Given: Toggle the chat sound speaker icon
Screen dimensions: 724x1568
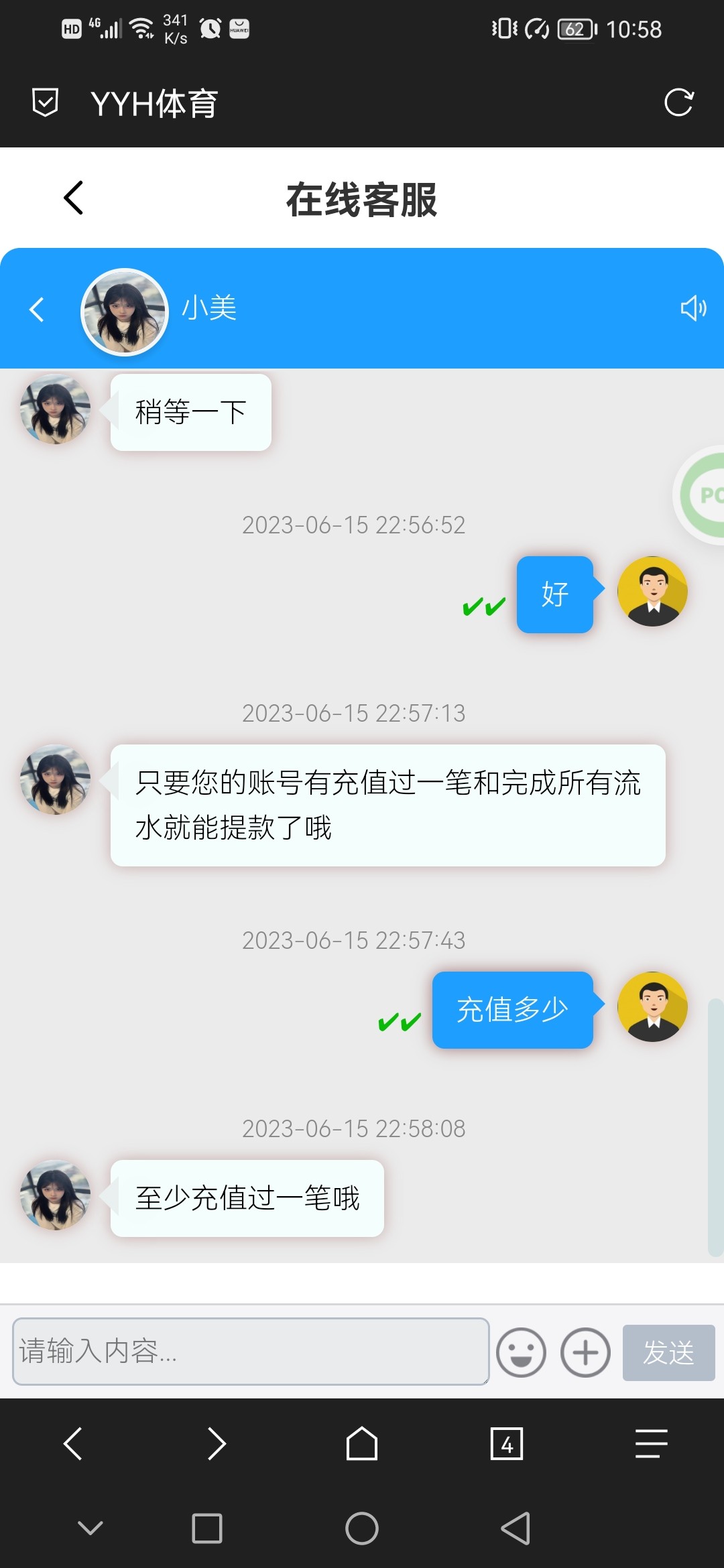Looking at the screenshot, I should 693,308.
